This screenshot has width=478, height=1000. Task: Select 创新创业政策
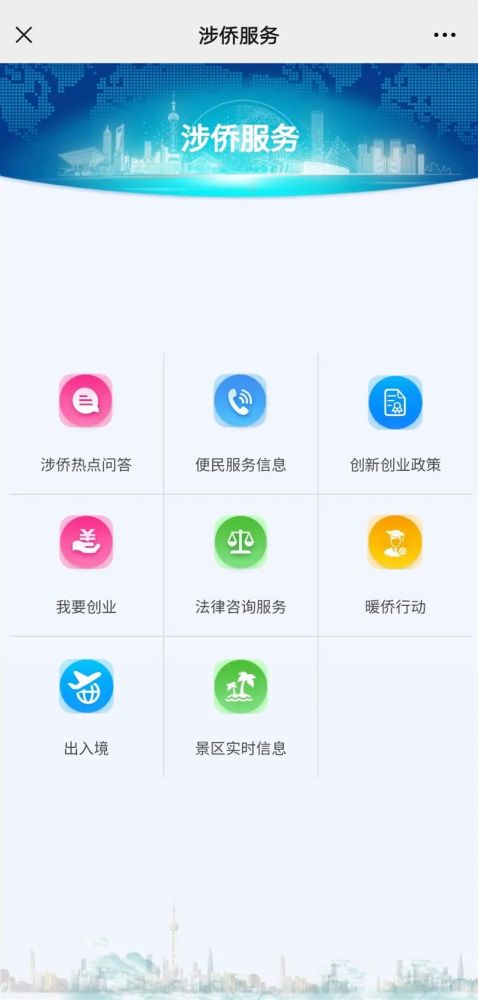(x=395, y=423)
